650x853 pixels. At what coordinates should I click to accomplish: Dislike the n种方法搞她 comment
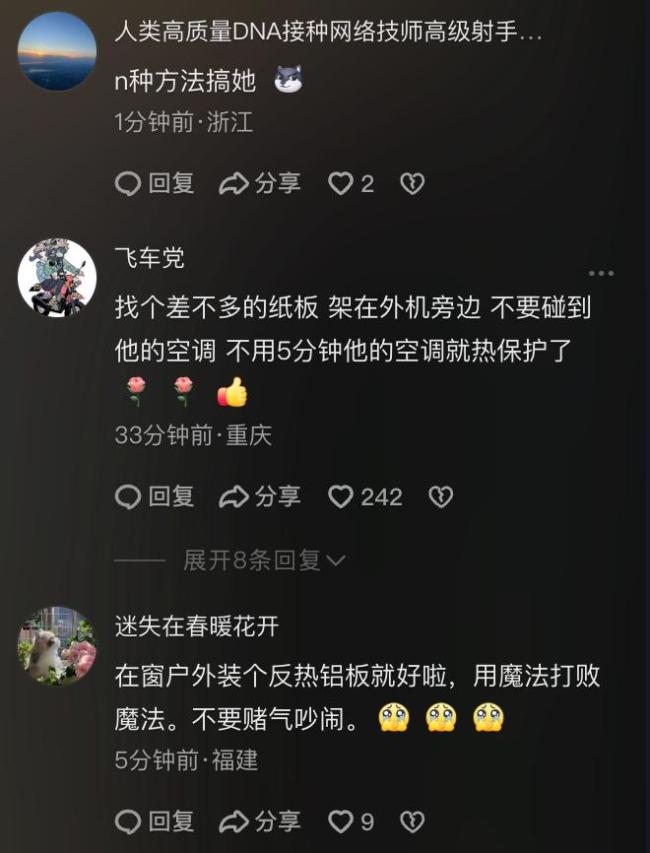(412, 183)
